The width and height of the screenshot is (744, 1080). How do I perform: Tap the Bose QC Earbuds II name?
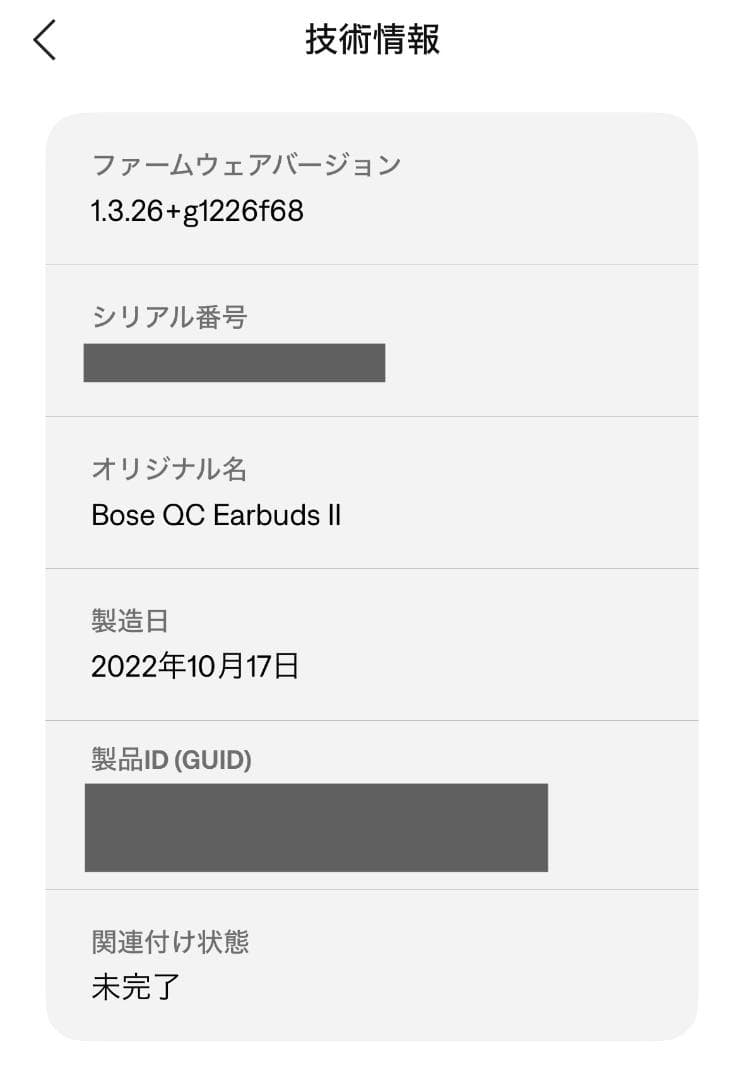pos(216,516)
